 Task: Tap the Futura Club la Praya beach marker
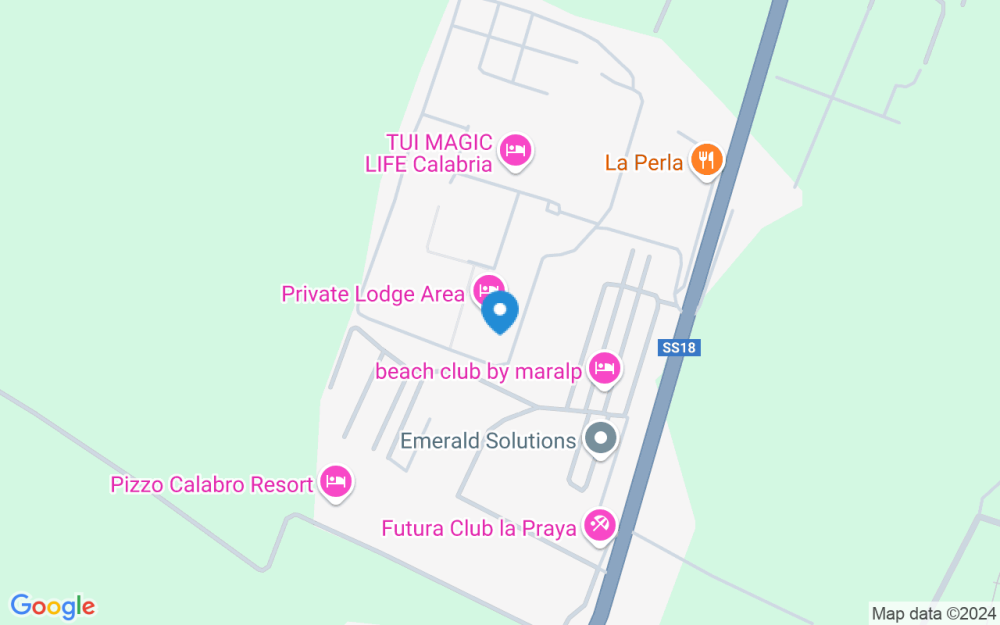pyautogui.click(x=600, y=525)
